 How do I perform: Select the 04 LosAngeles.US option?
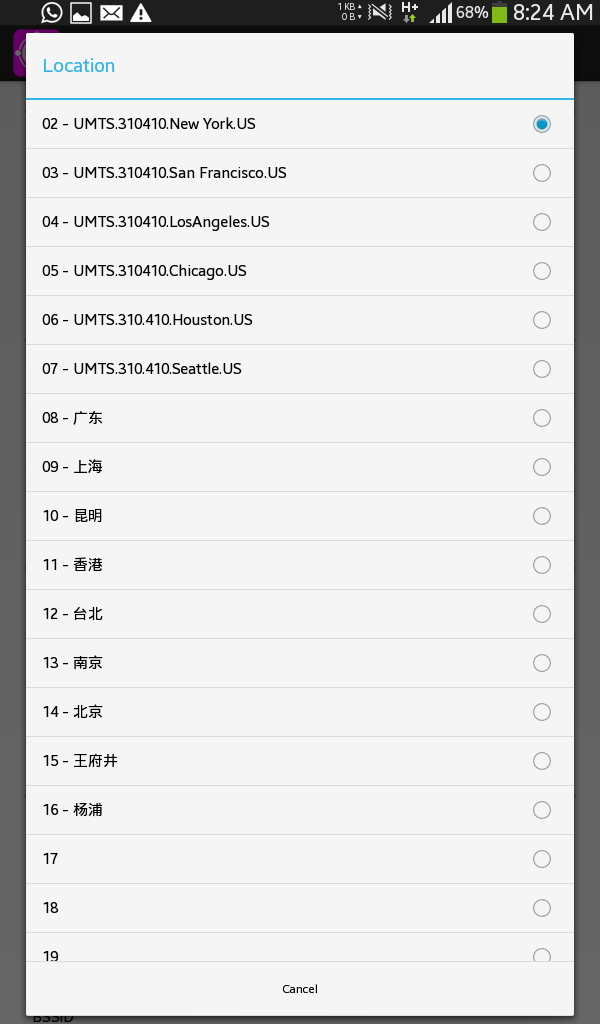tap(300, 222)
